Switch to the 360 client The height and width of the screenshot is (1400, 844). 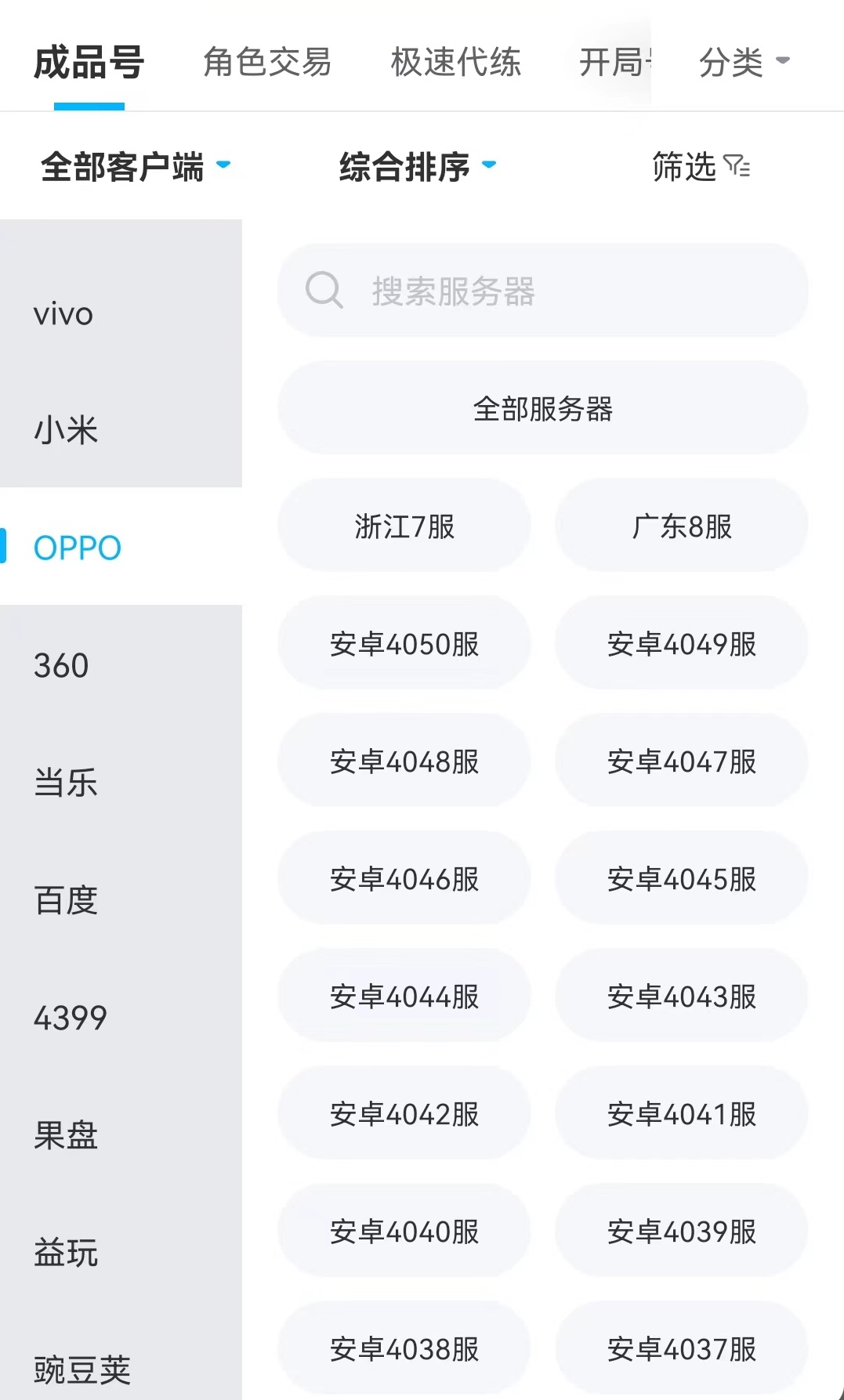[x=61, y=665]
